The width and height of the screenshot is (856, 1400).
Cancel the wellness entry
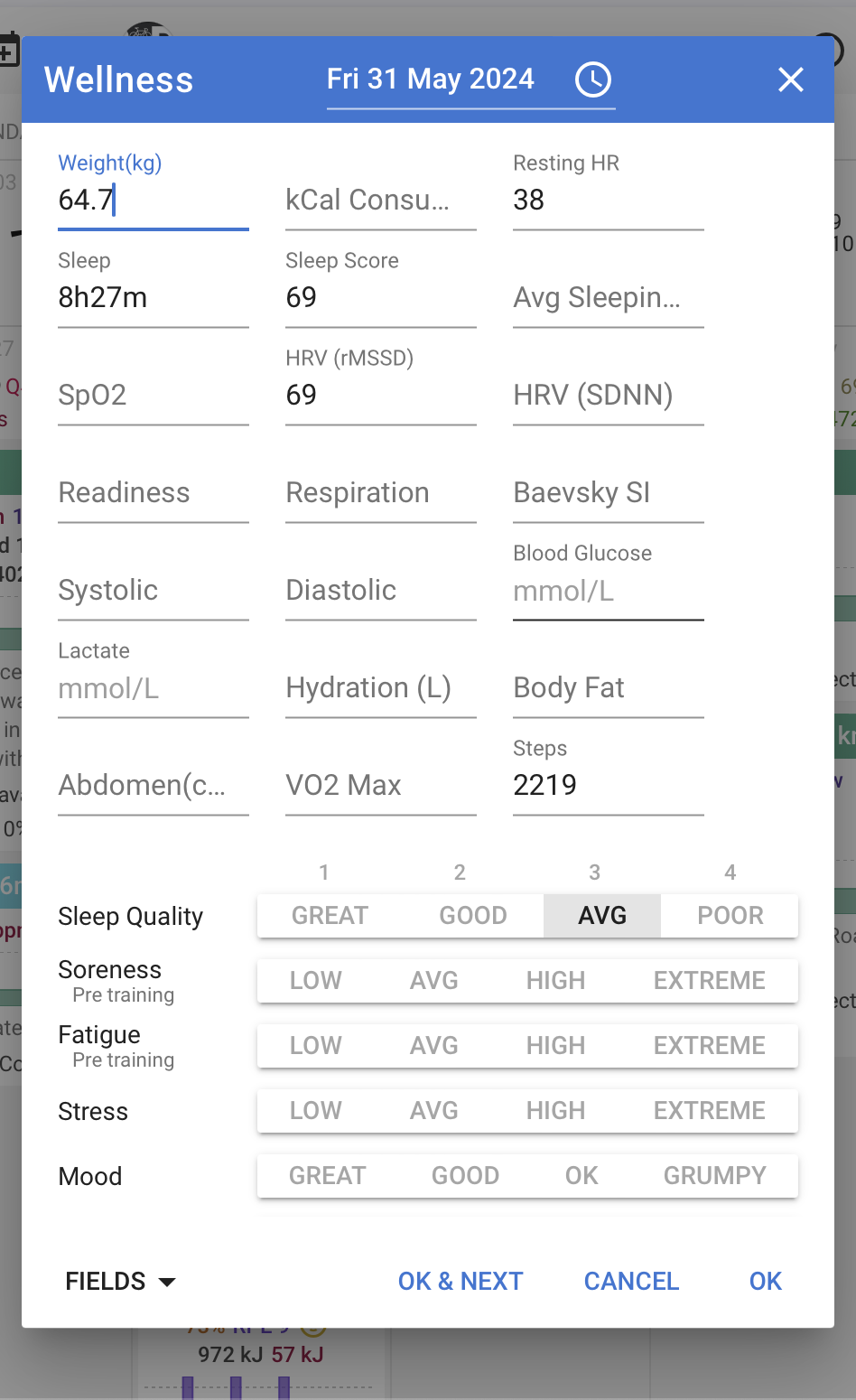[631, 1281]
